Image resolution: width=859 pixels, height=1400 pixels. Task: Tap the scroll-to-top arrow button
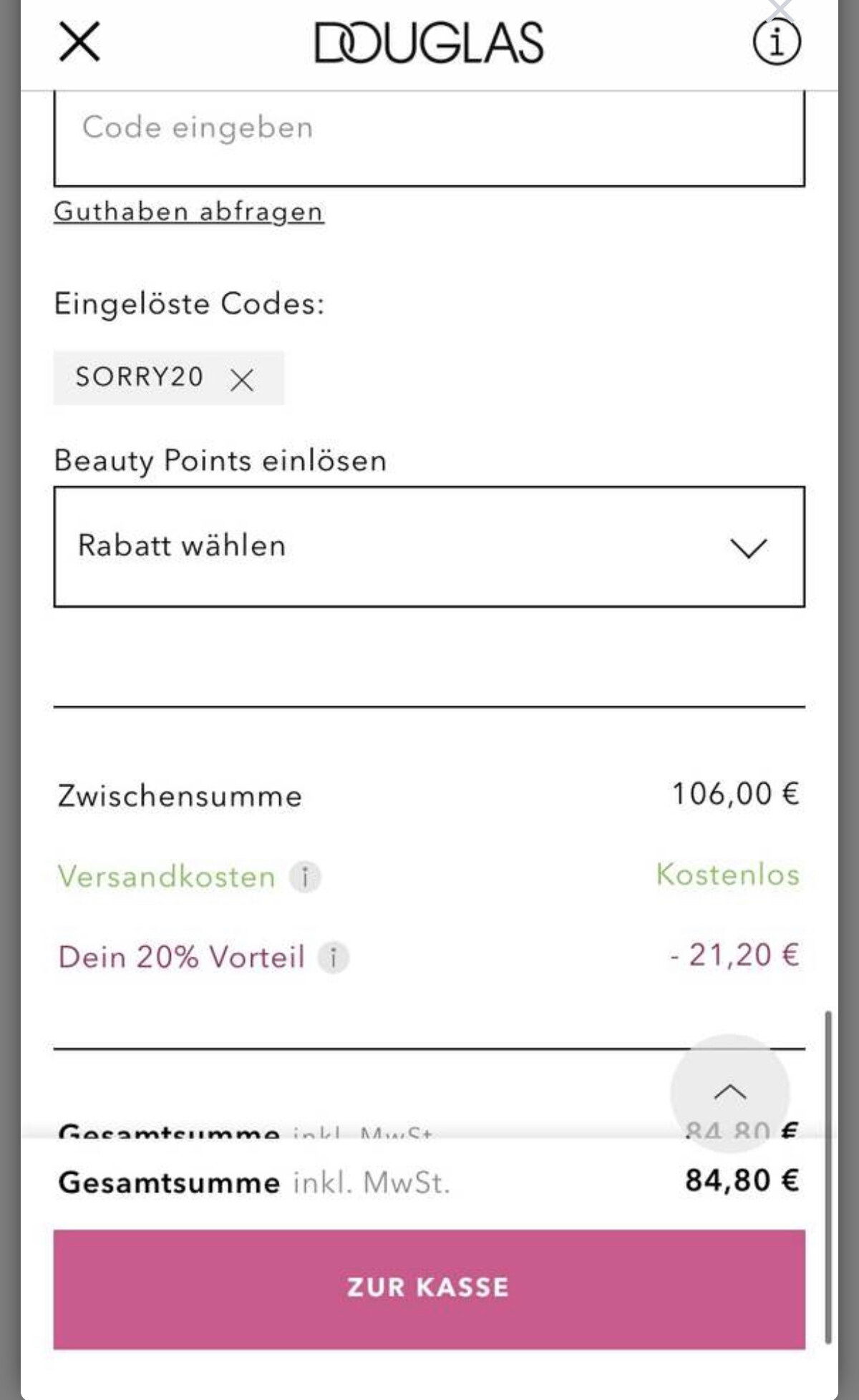[730, 1093]
